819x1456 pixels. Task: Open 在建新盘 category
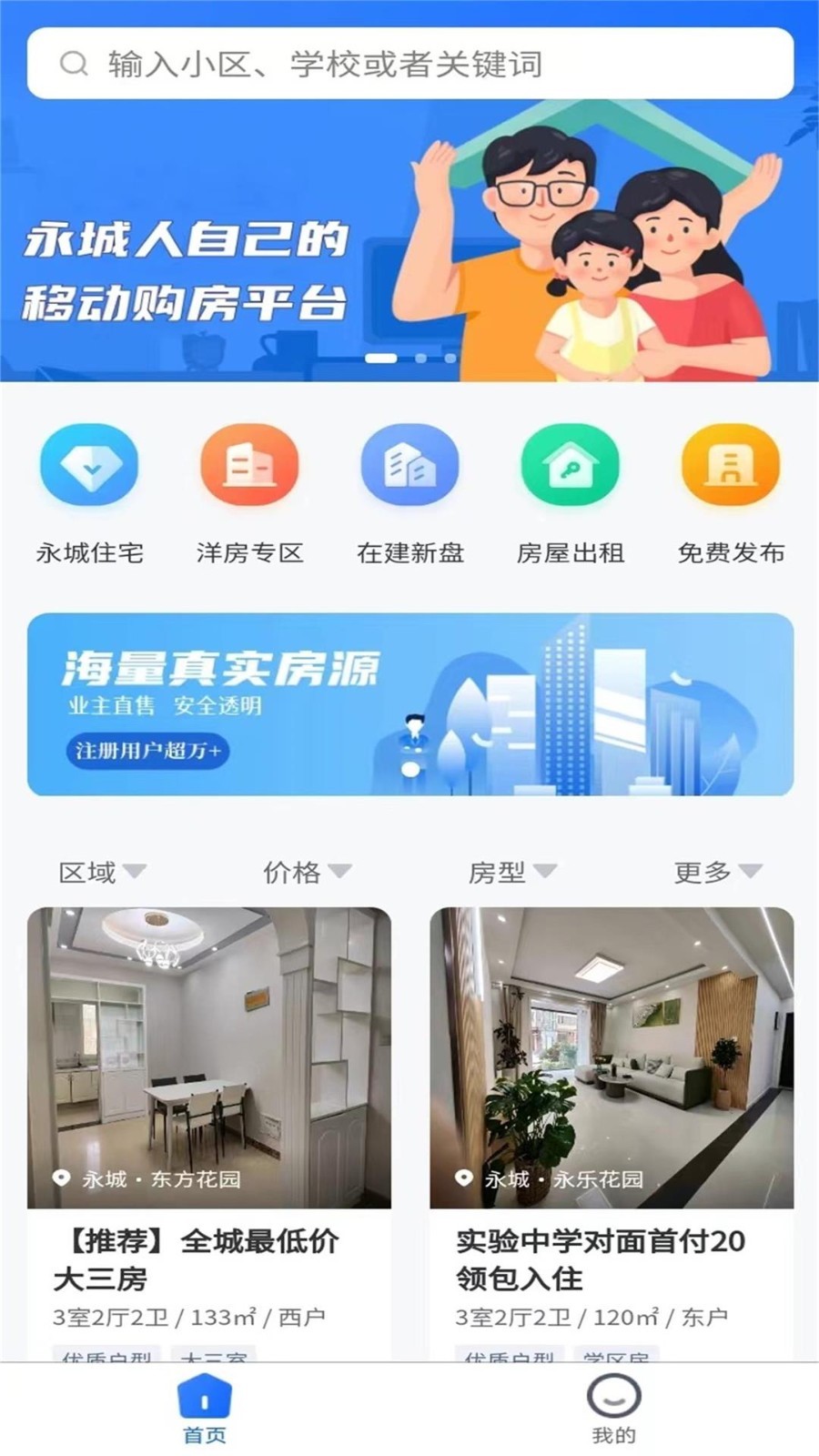click(x=409, y=491)
